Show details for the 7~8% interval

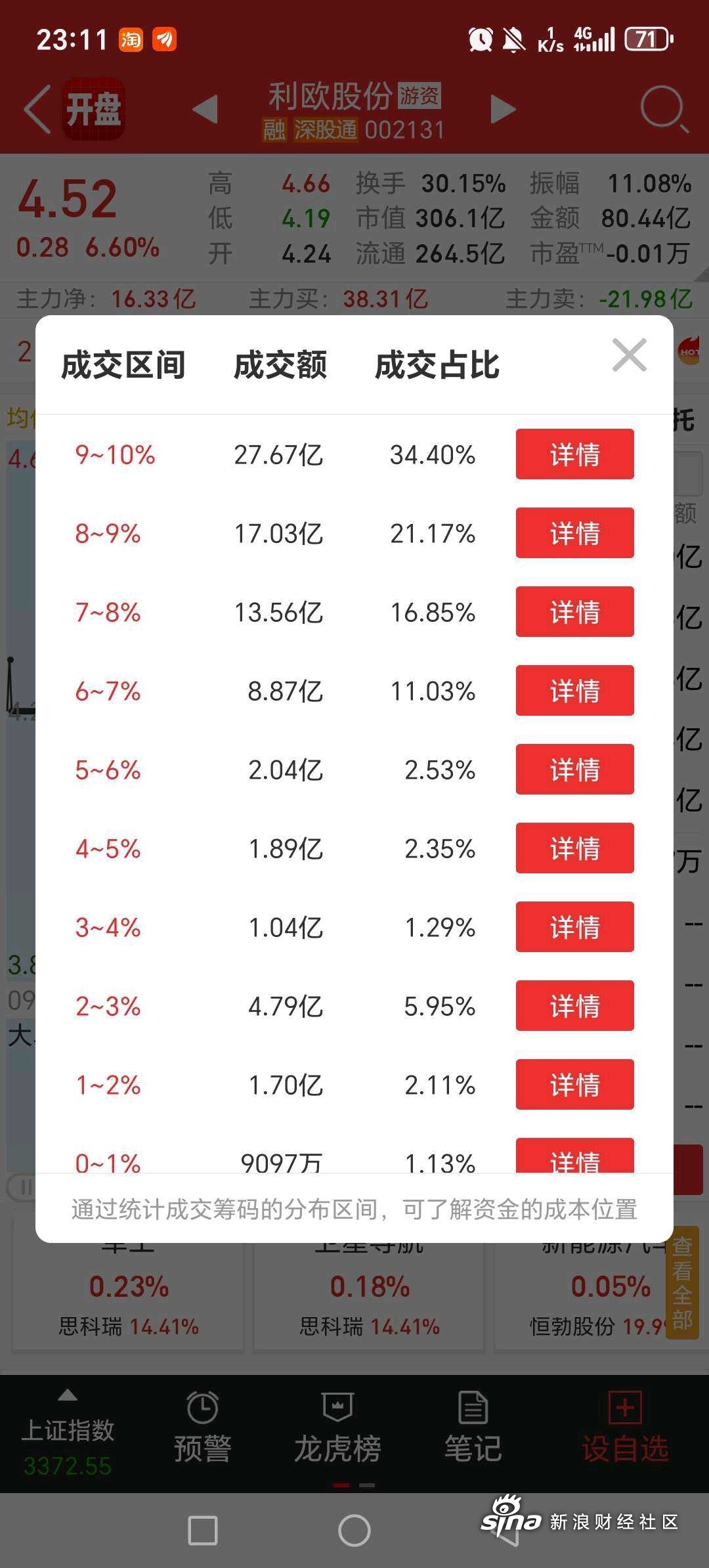tap(574, 611)
